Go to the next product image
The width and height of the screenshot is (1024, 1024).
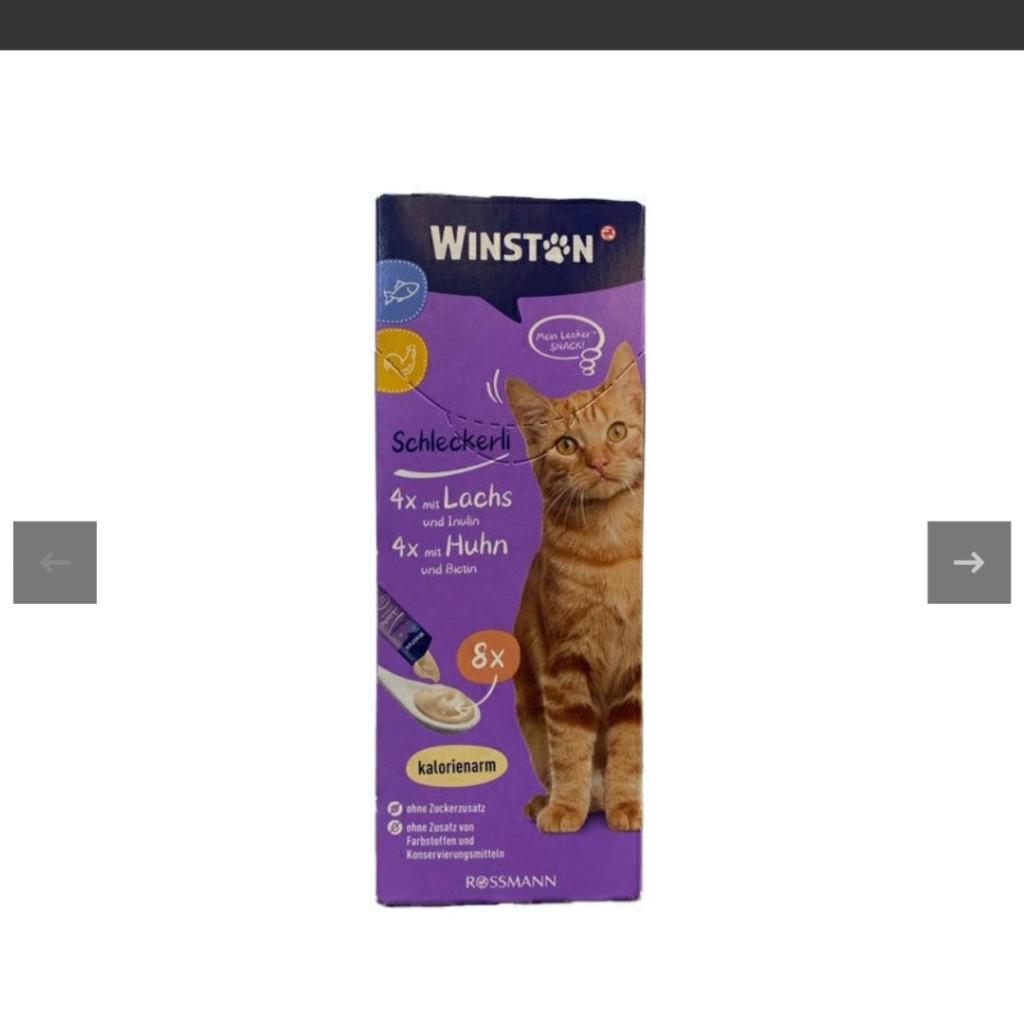(968, 562)
